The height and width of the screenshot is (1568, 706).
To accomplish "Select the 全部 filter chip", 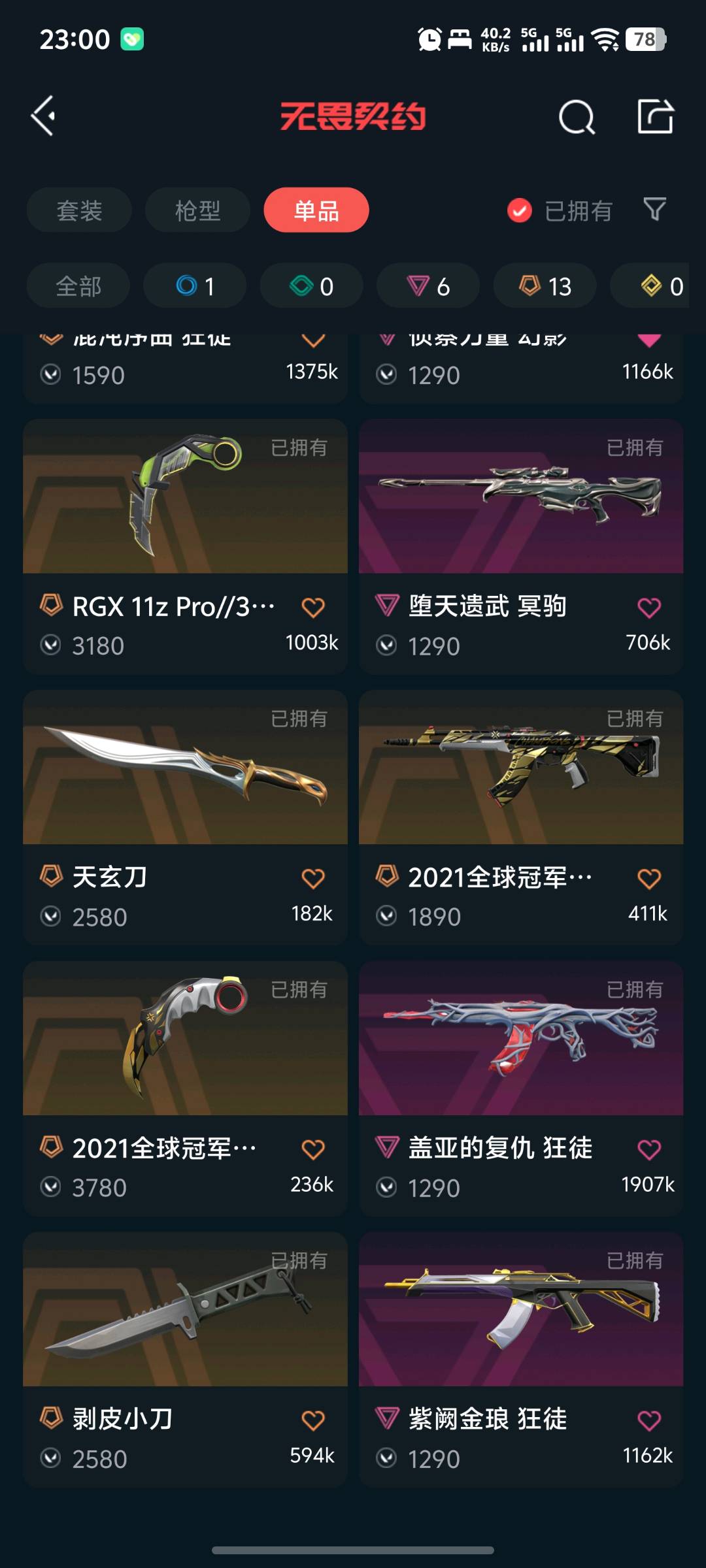I will coord(78,286).
